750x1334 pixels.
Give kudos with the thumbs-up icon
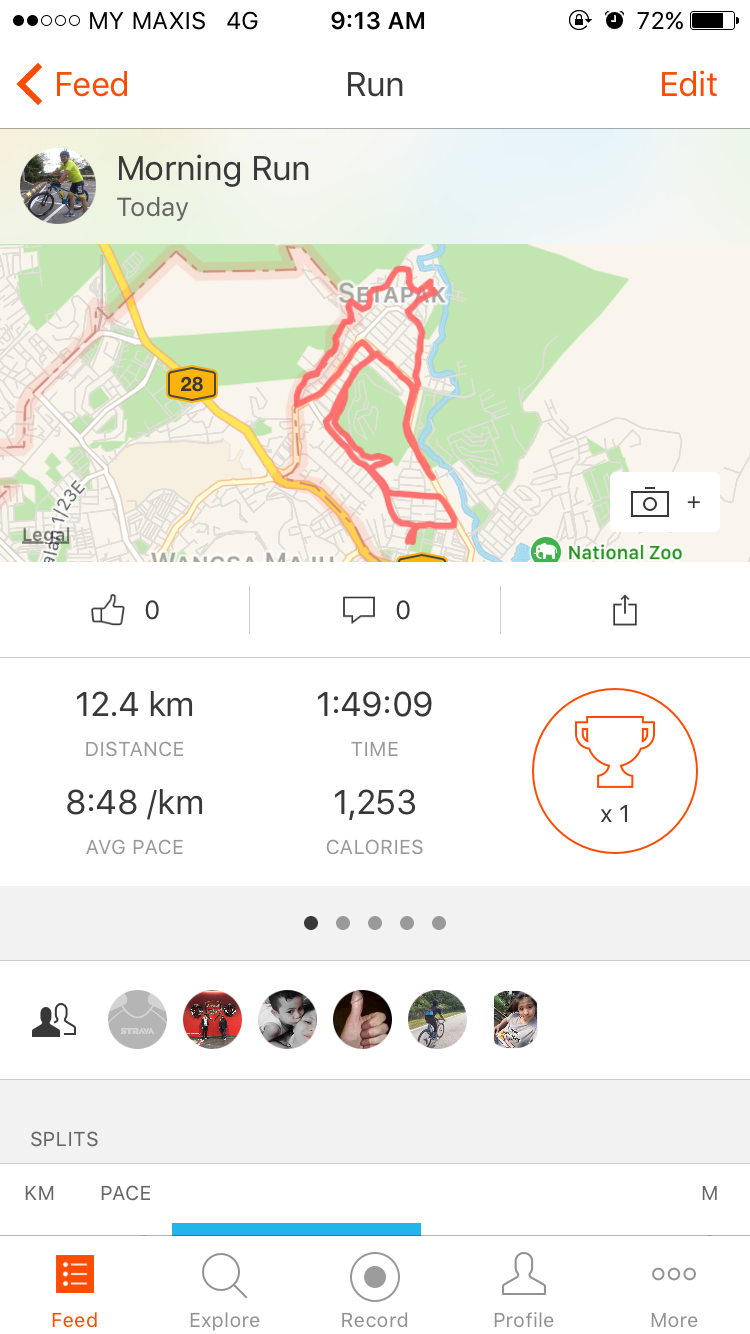108,610
